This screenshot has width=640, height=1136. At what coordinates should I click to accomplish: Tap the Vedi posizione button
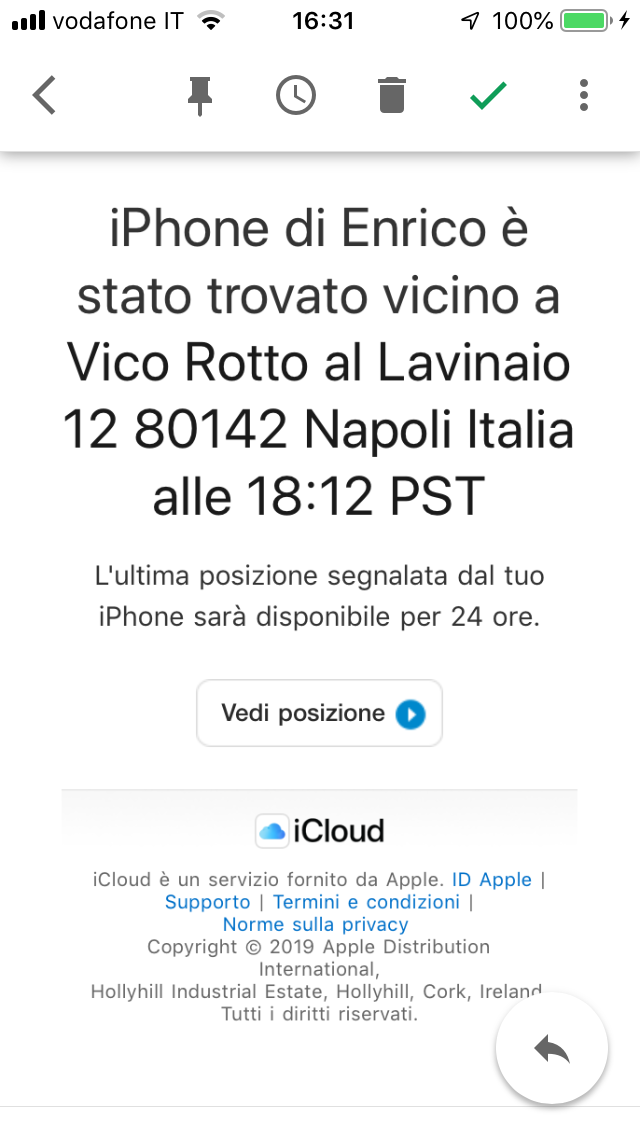(320, 713)
